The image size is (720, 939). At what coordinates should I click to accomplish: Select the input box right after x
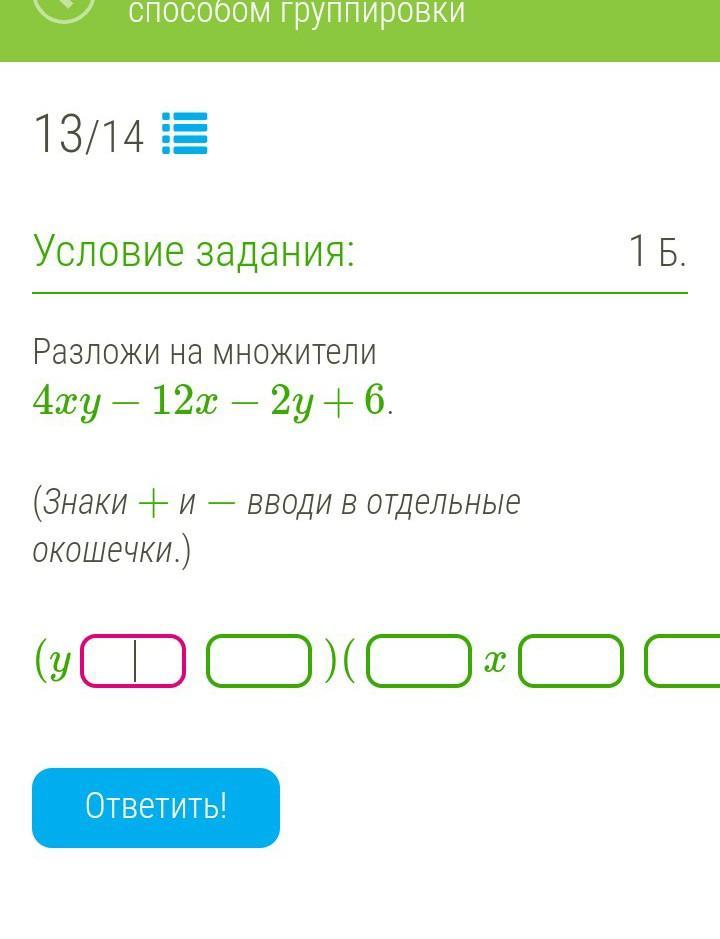click(x=571, y=661)
